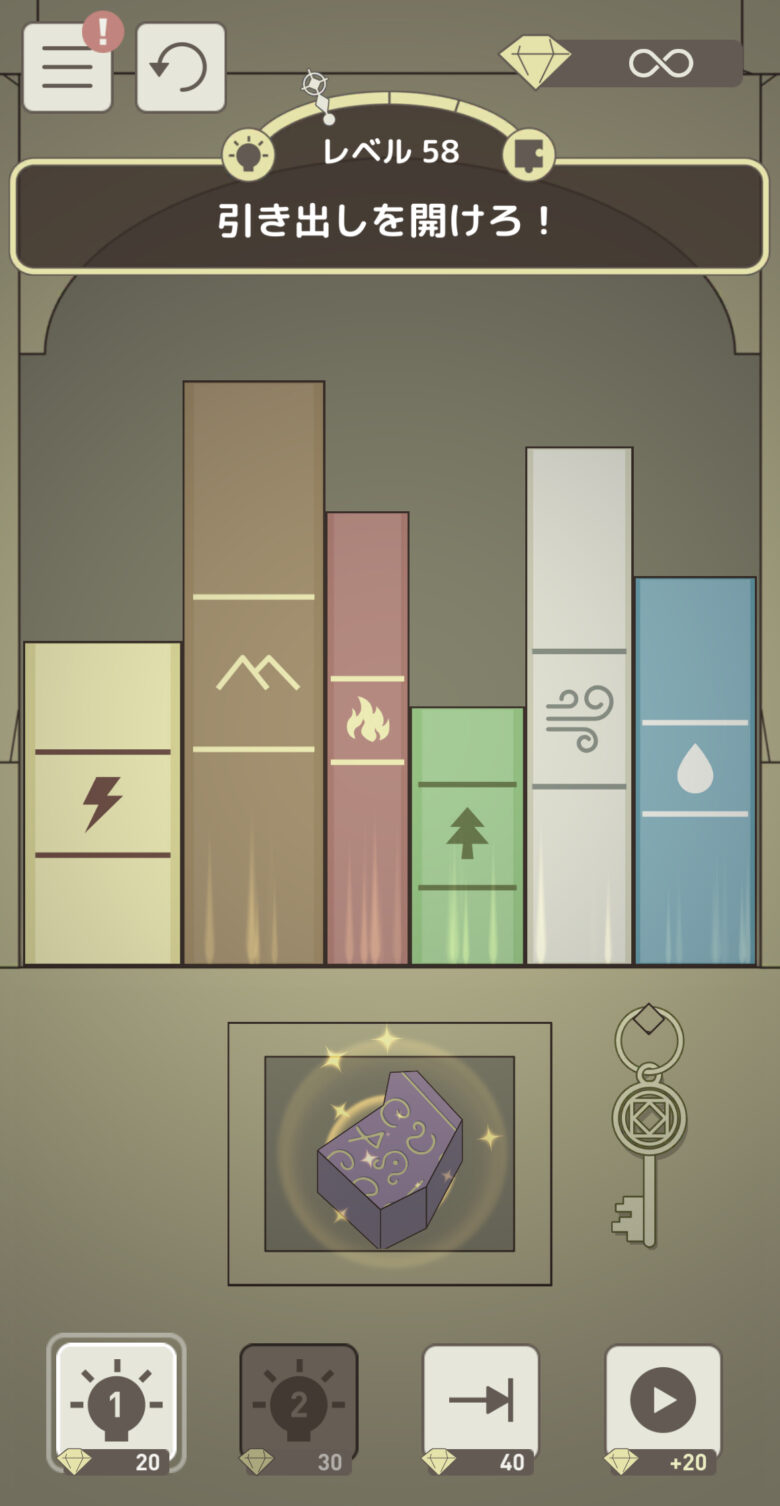Tap the yellow lightning book
This screenshot has height=1506, width=780.
[x=102, y=803]
